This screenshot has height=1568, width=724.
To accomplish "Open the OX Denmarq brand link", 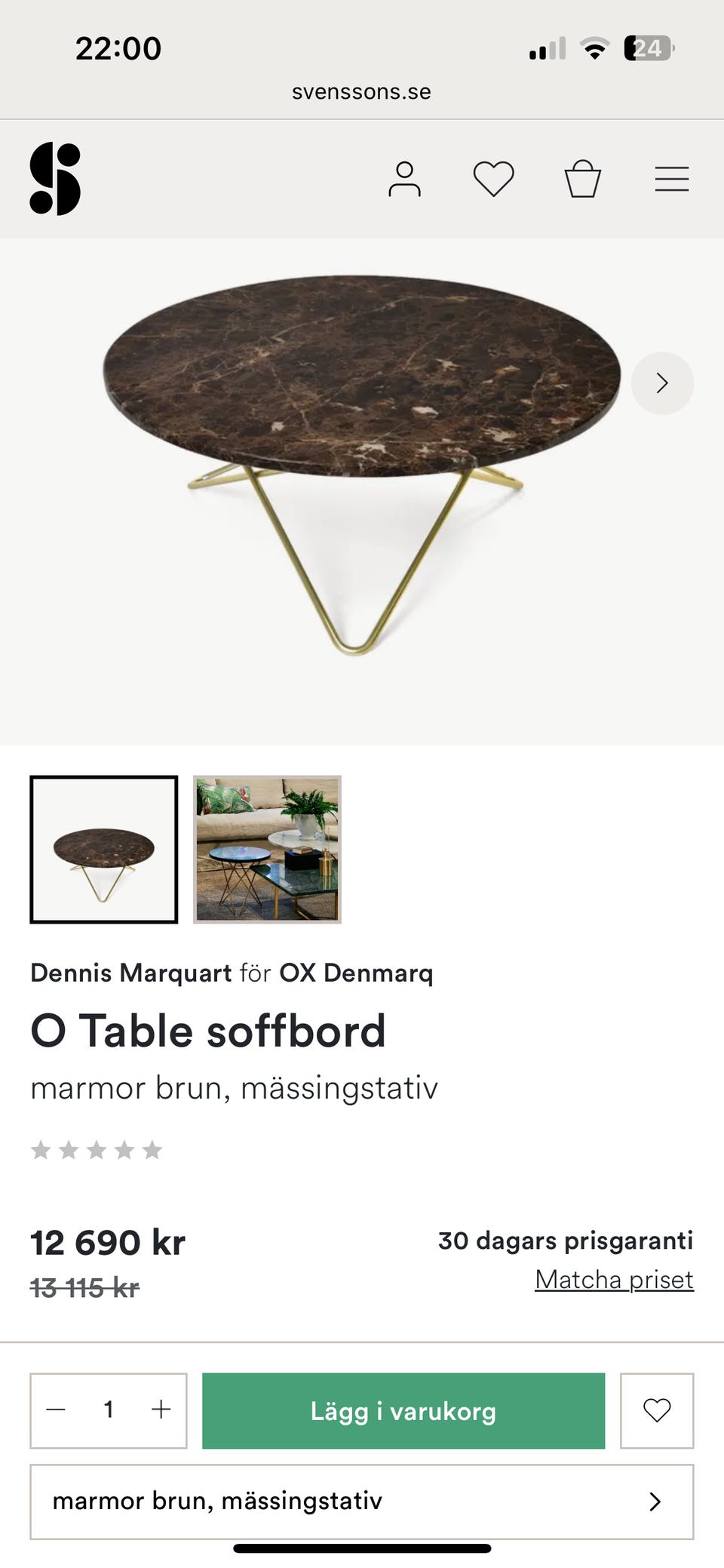I will coord(356,973).
